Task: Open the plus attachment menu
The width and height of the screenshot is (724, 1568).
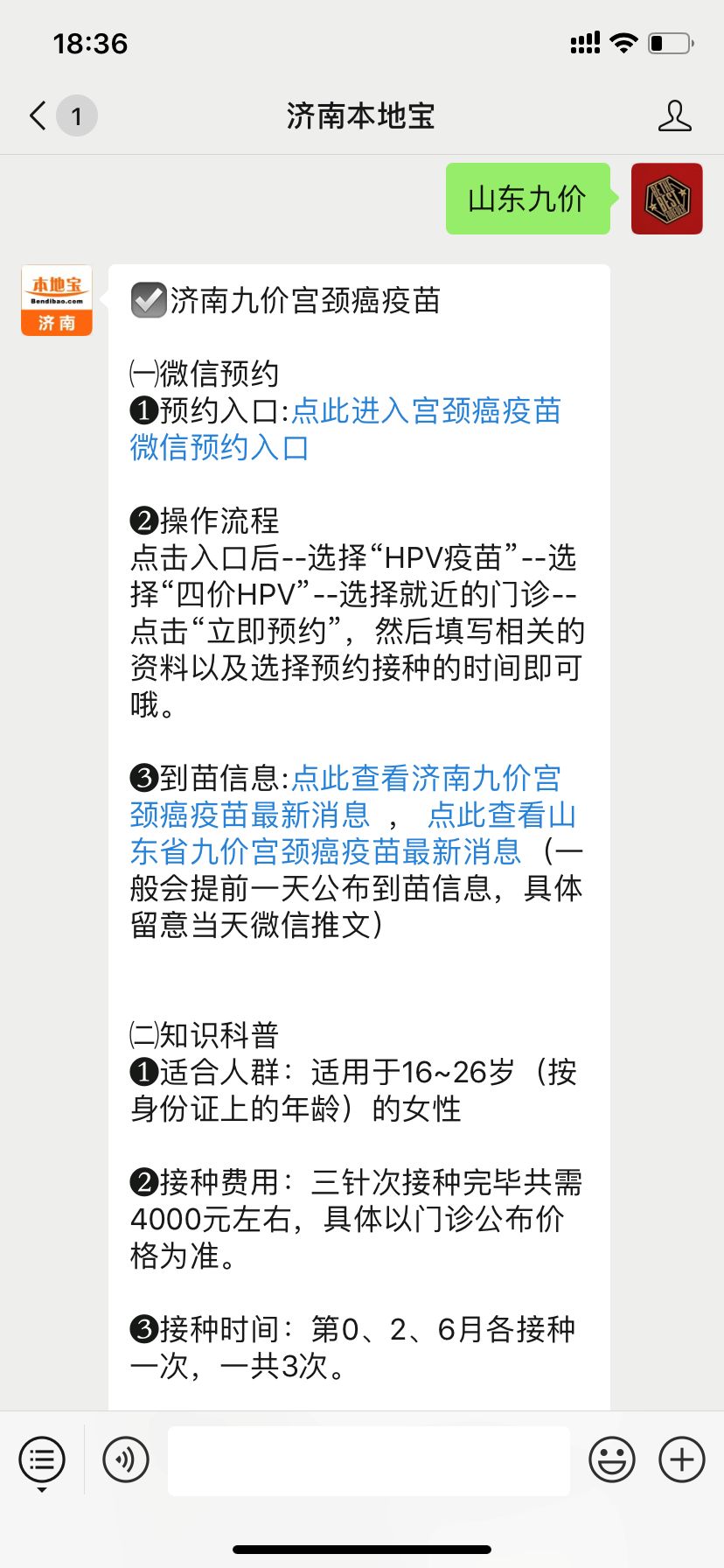Action: click(681, 1459)
